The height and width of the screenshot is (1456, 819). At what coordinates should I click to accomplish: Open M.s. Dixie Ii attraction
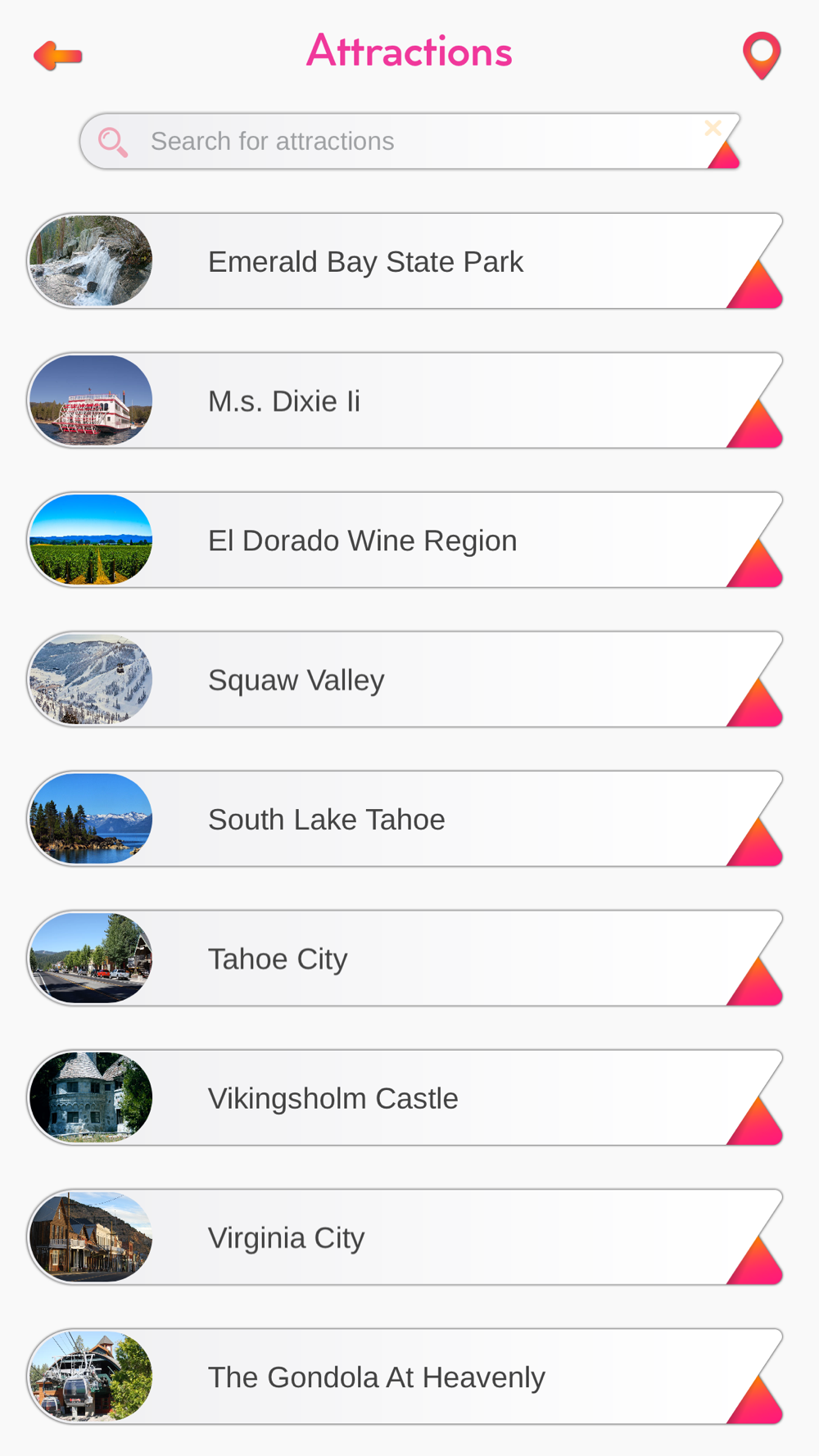405,400
